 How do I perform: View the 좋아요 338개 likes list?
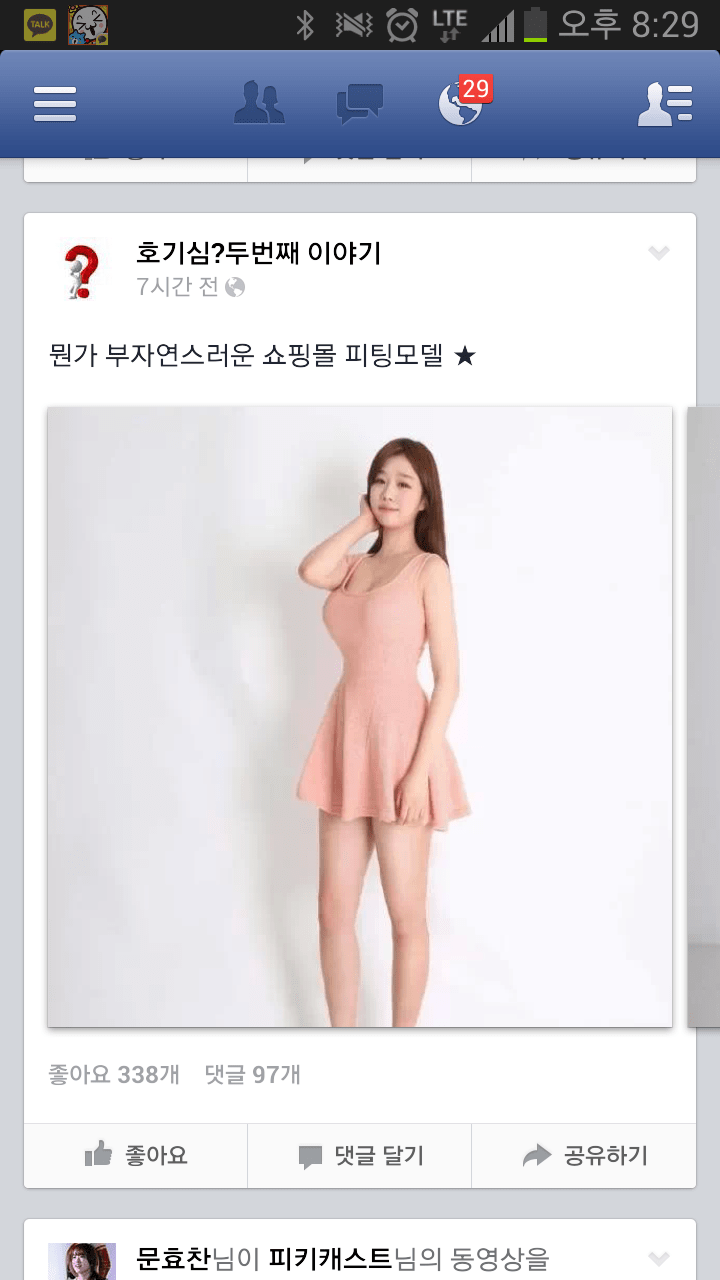114,1075
